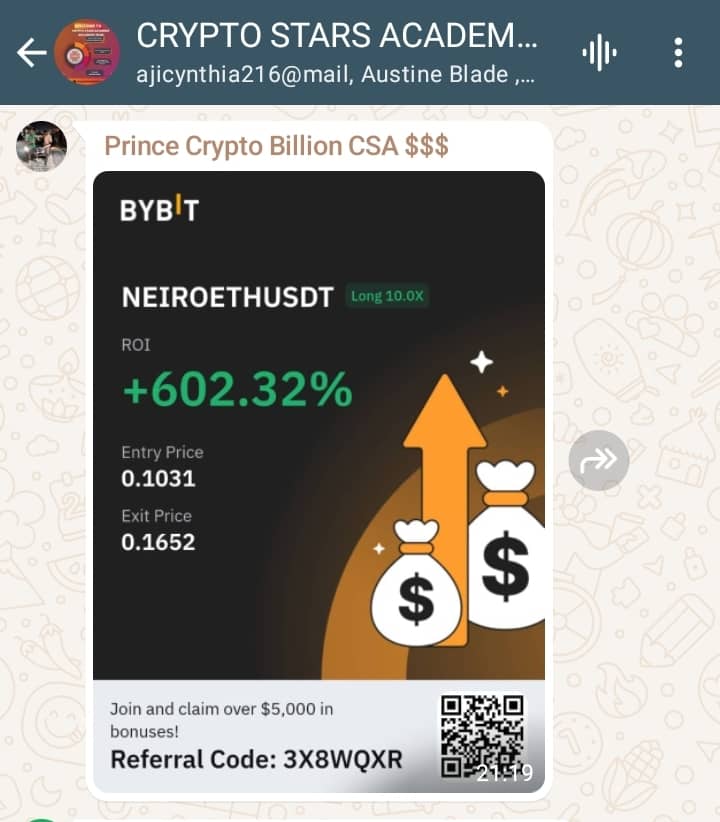
Task: Open the three-dot overflow menu
Action: point(678,52)
